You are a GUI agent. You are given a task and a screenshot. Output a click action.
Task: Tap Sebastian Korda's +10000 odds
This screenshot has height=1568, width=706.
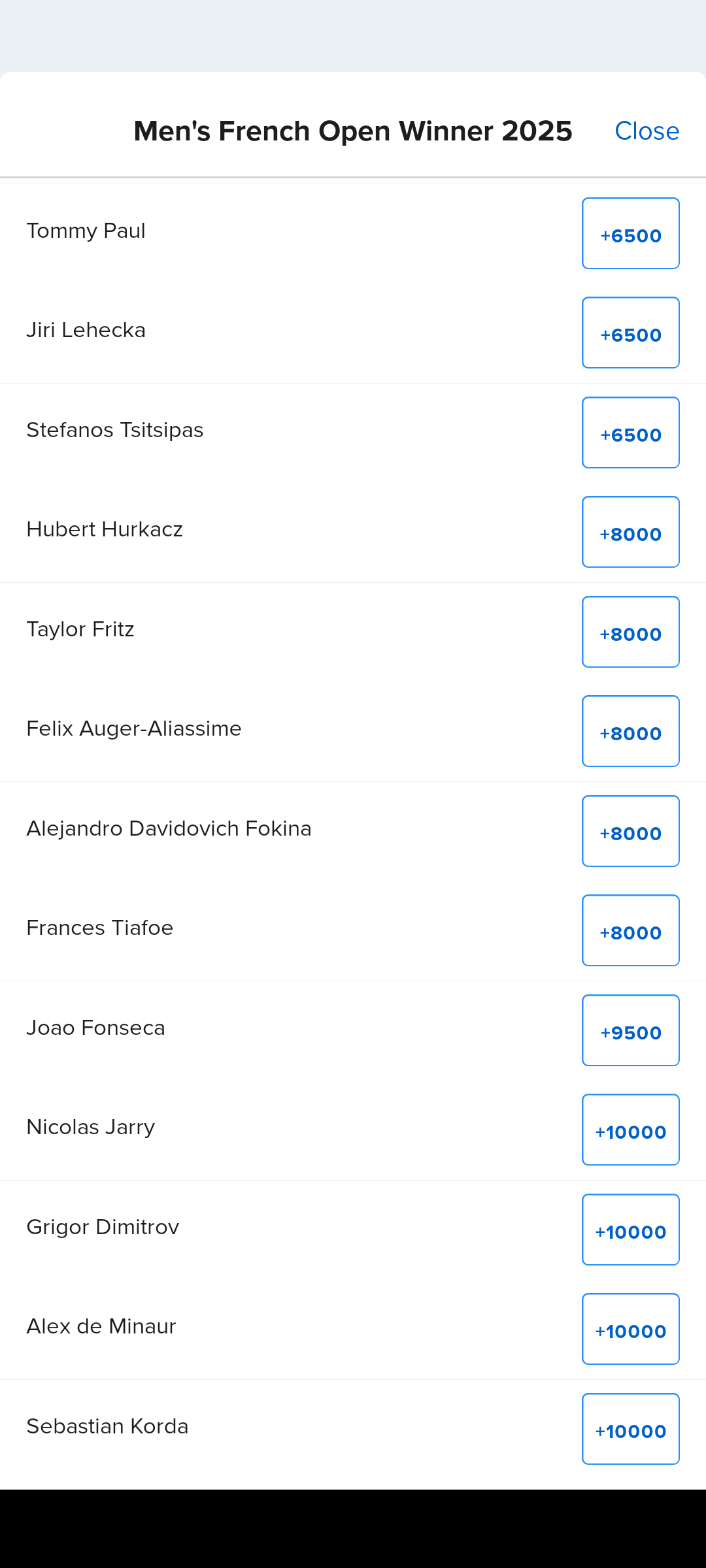(x=631, y=1429)
